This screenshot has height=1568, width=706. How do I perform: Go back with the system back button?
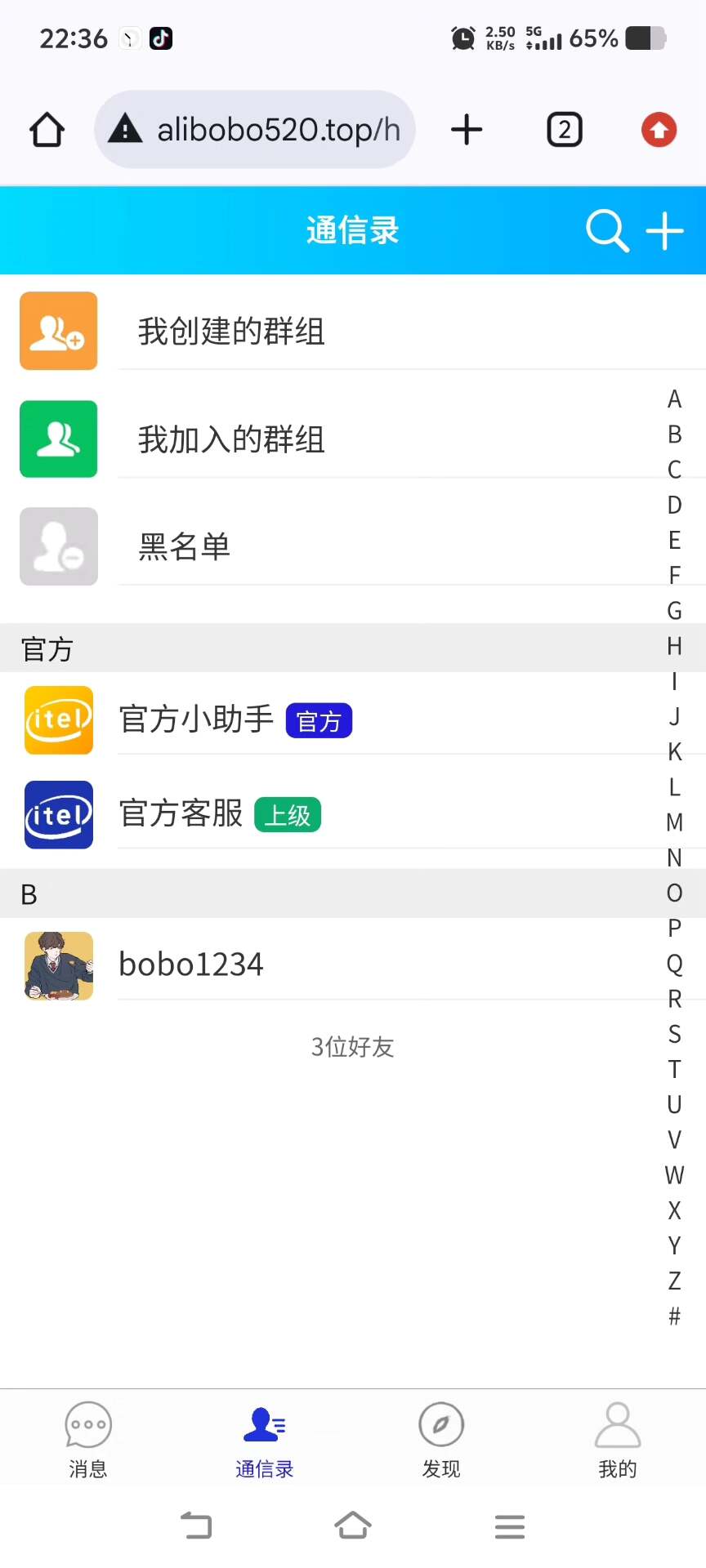196,1526
